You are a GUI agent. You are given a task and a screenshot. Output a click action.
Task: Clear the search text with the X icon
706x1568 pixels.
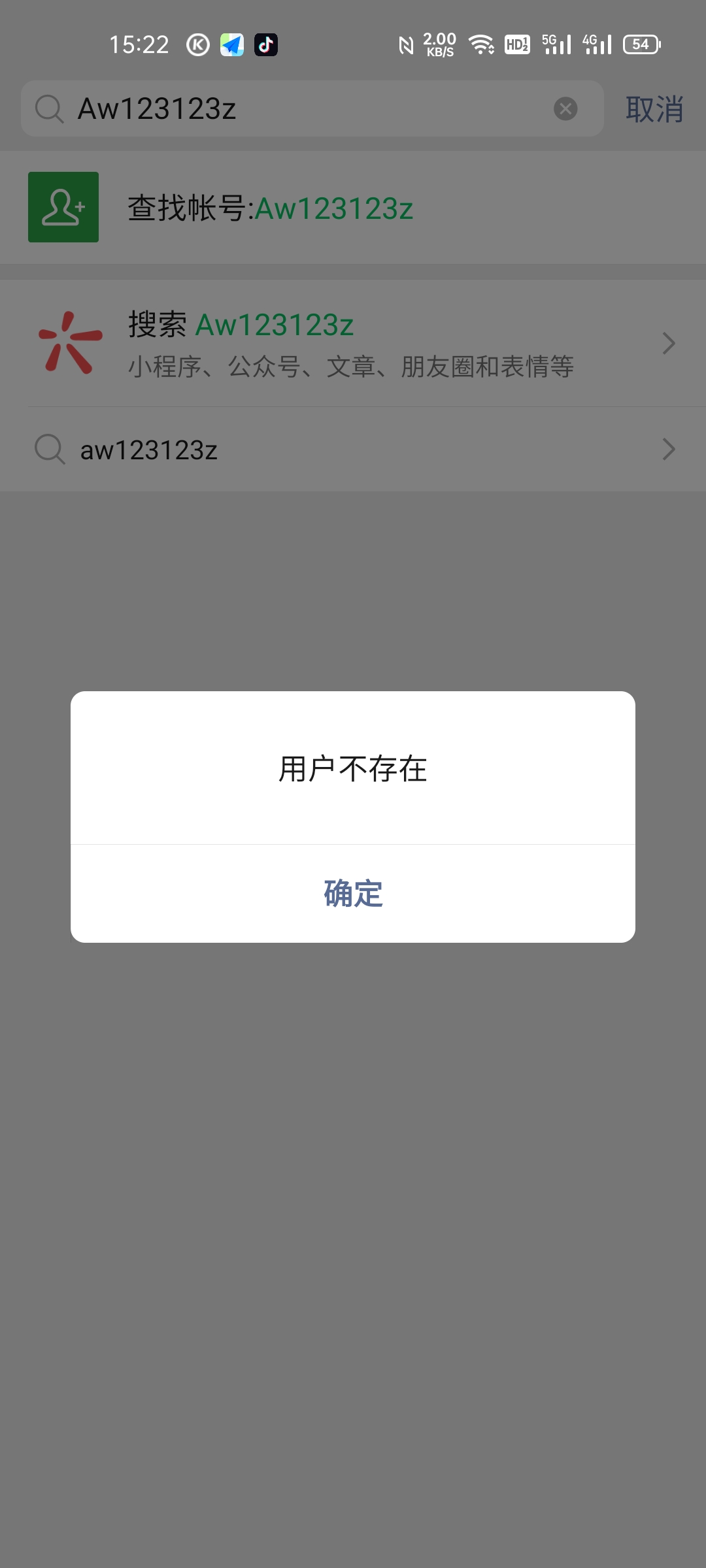pos(565,108)
